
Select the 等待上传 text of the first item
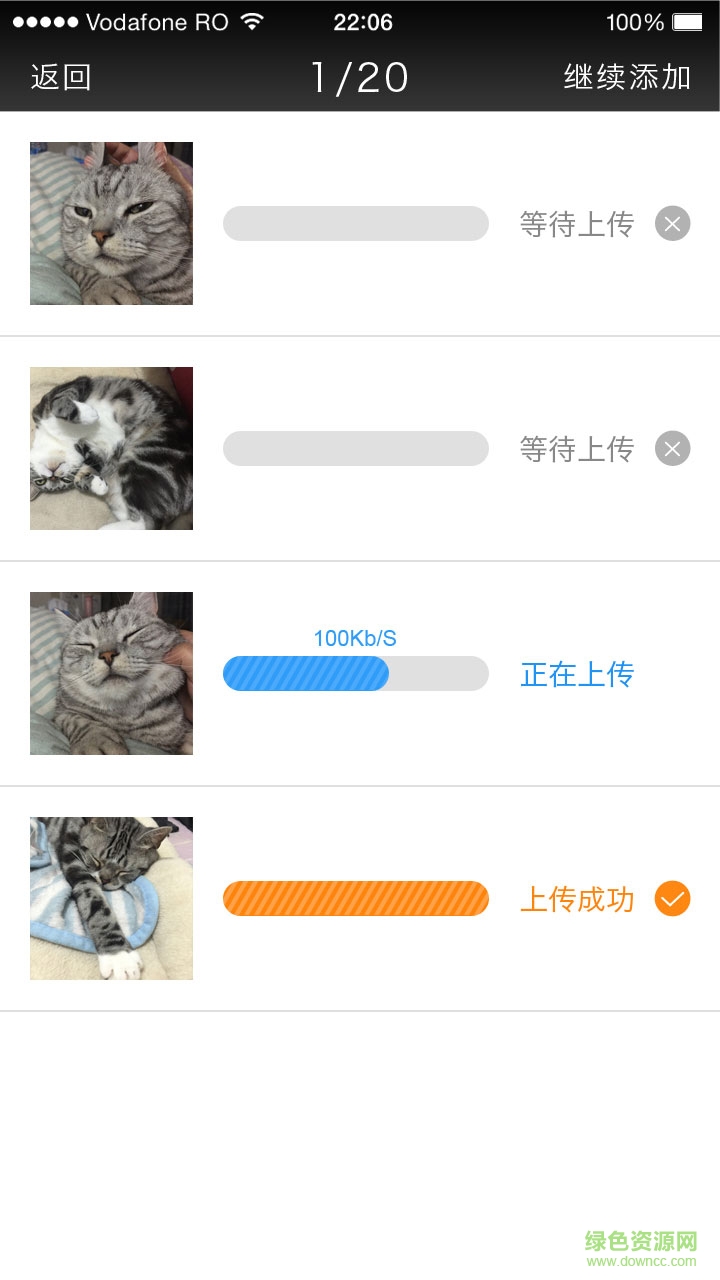pos(576,223)
